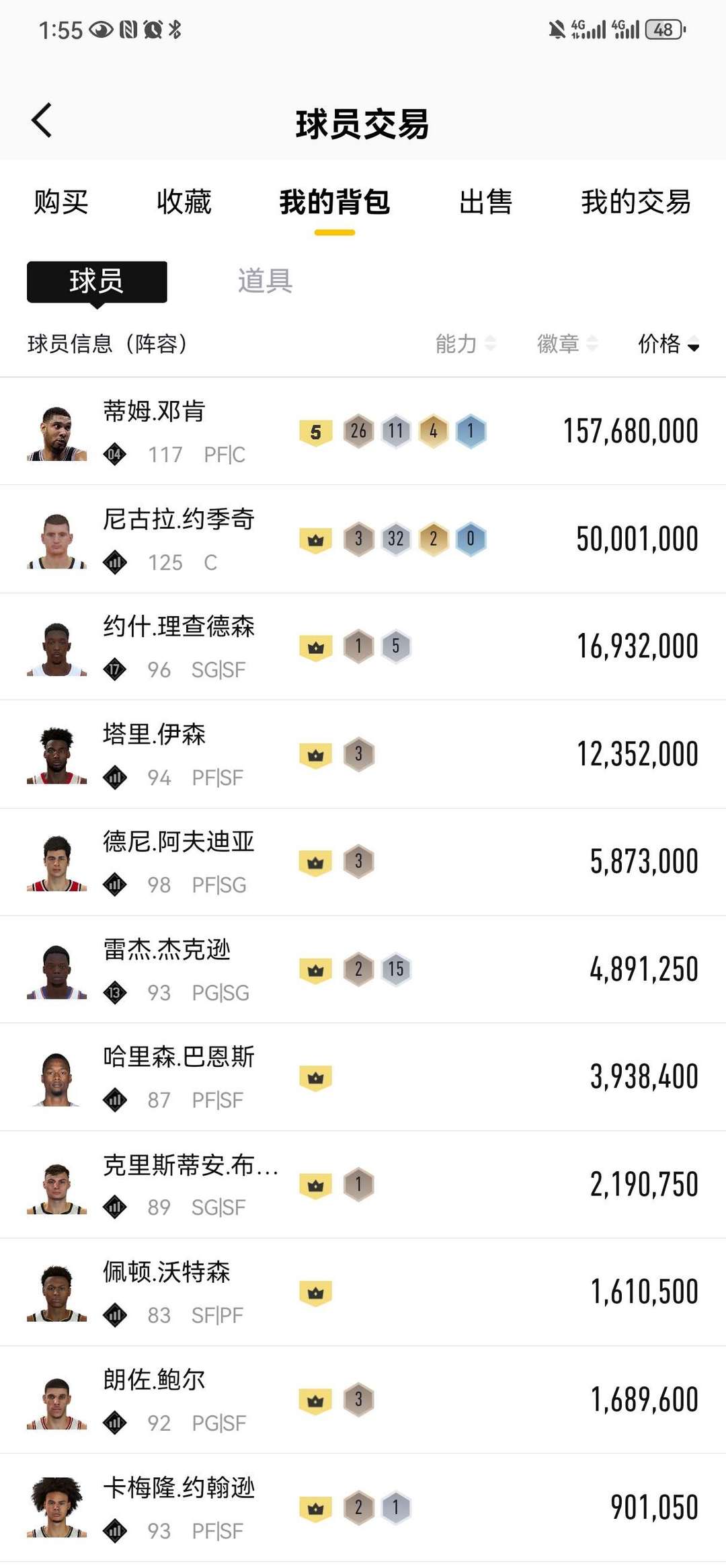Go back from the 球员交易 page

pyautogui.click(x=42, y=121)
